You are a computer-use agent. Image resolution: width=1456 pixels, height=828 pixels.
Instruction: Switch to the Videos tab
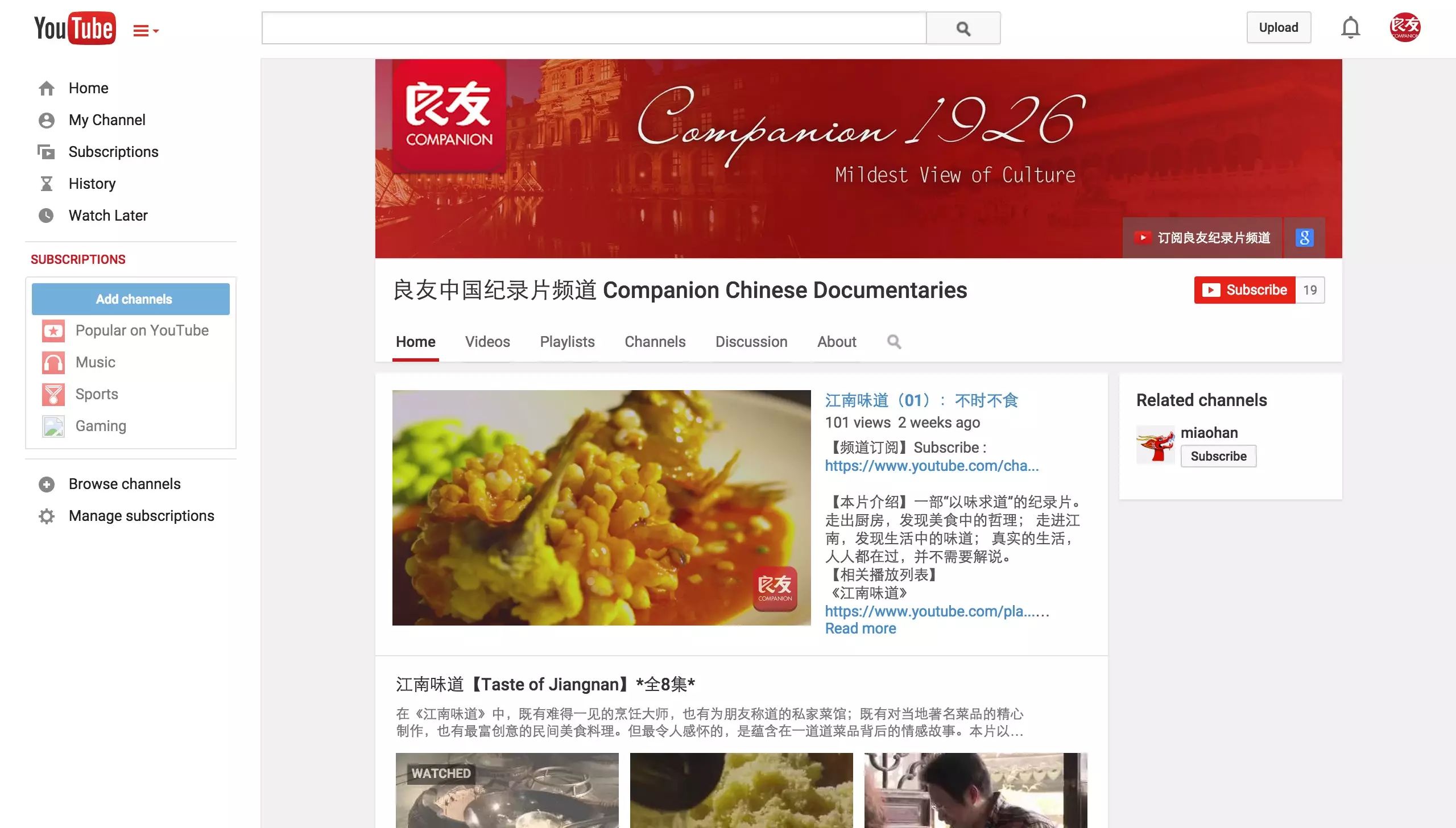(x=487, y=342)
